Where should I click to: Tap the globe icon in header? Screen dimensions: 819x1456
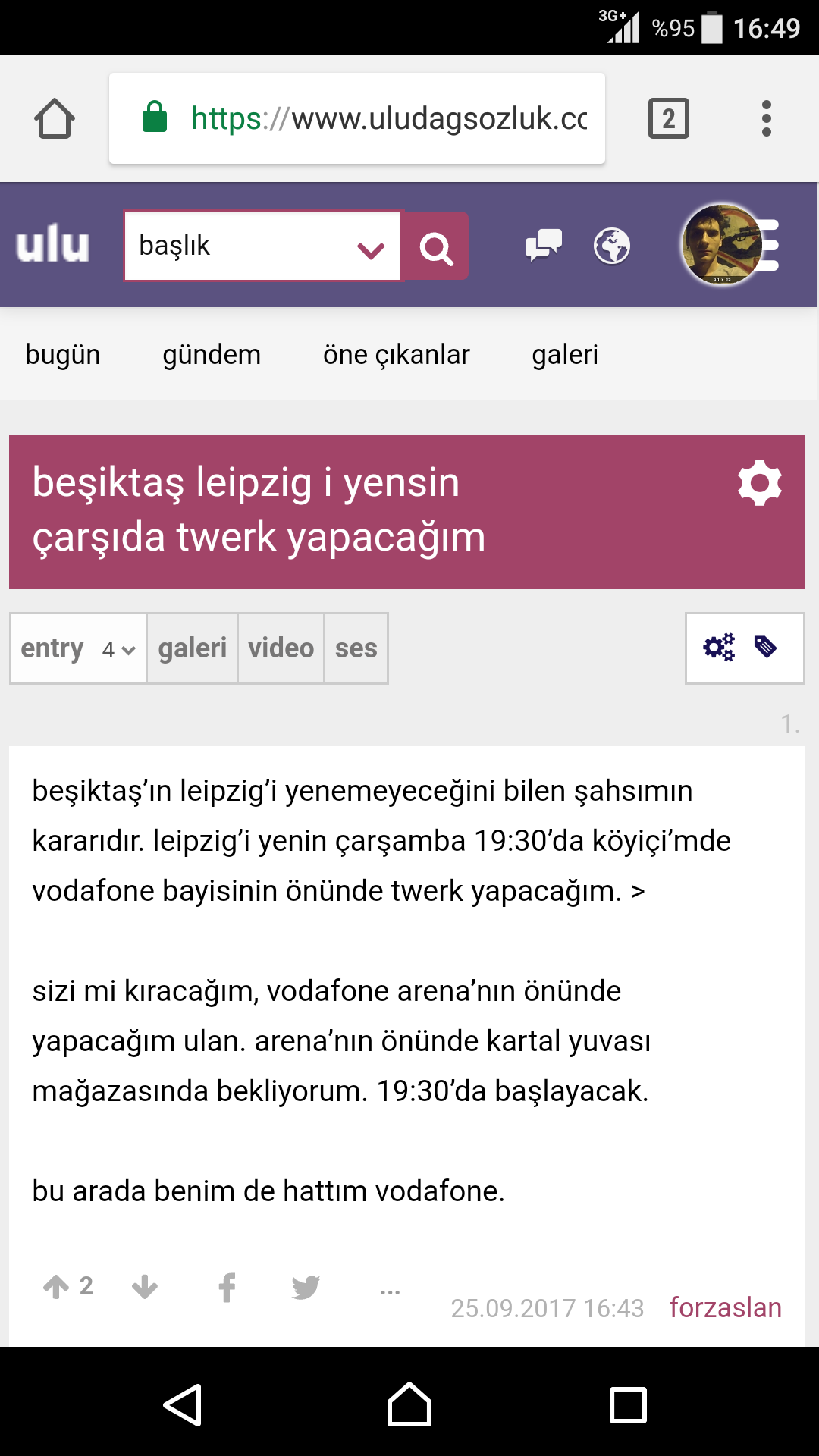tap(612, 246)
